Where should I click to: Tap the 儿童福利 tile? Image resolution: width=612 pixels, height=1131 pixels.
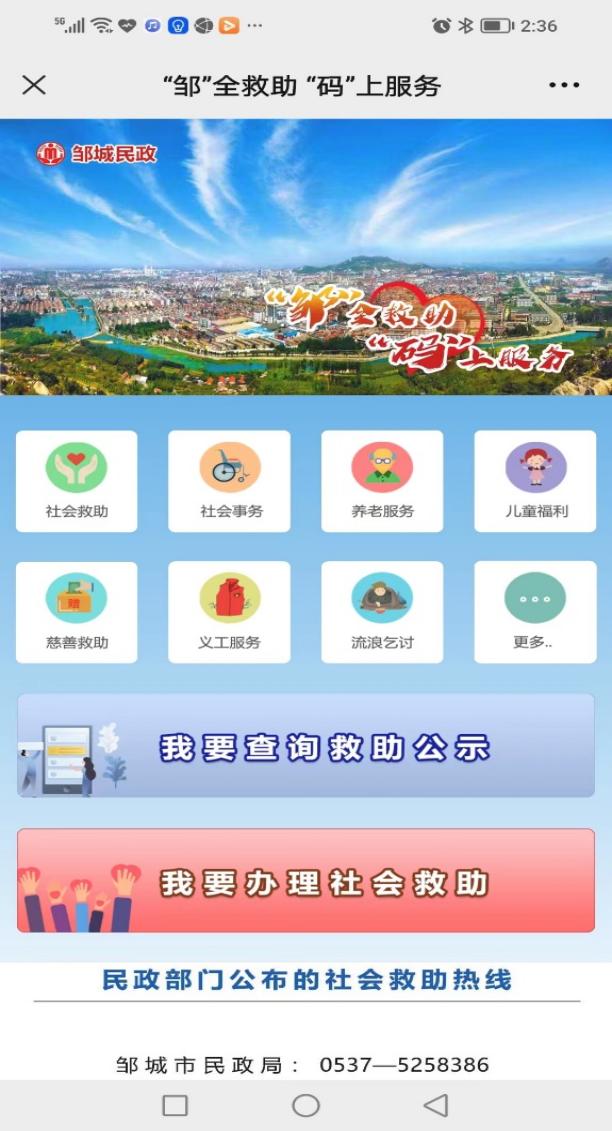pyautogui.click(x=535, y=481)
